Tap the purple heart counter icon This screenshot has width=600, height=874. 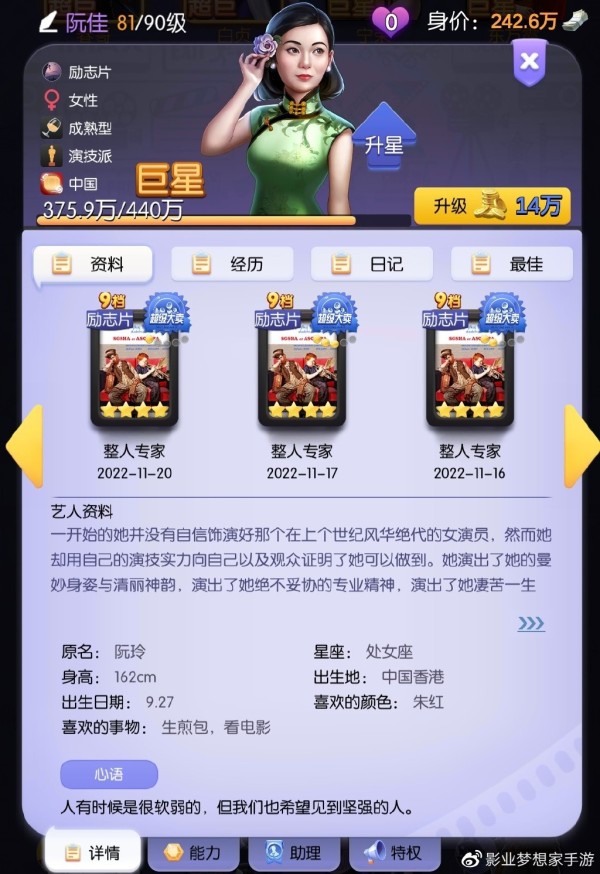[x=390, y=21]
